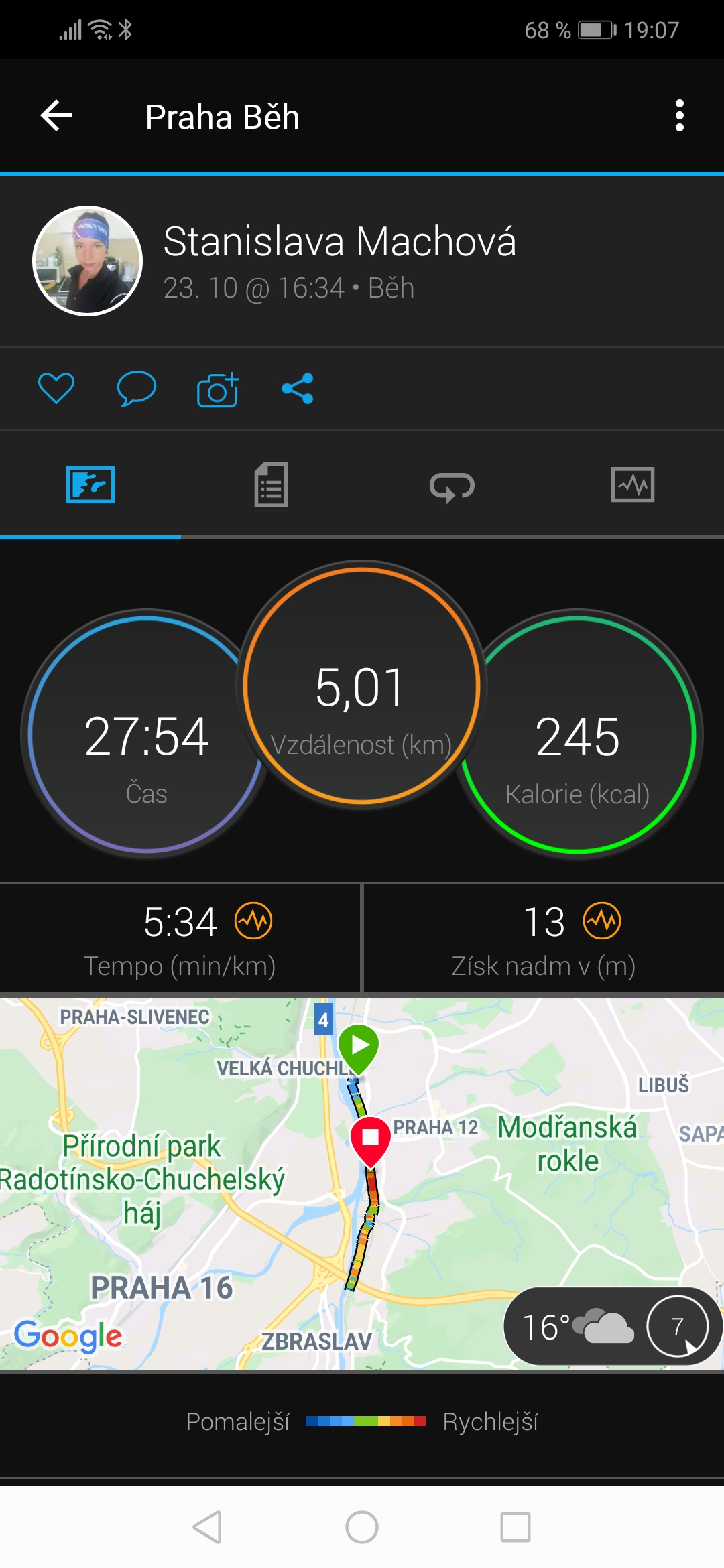Open Stanislava Machová's profile picture
The image size is (724, 1568).
point(88,261)
